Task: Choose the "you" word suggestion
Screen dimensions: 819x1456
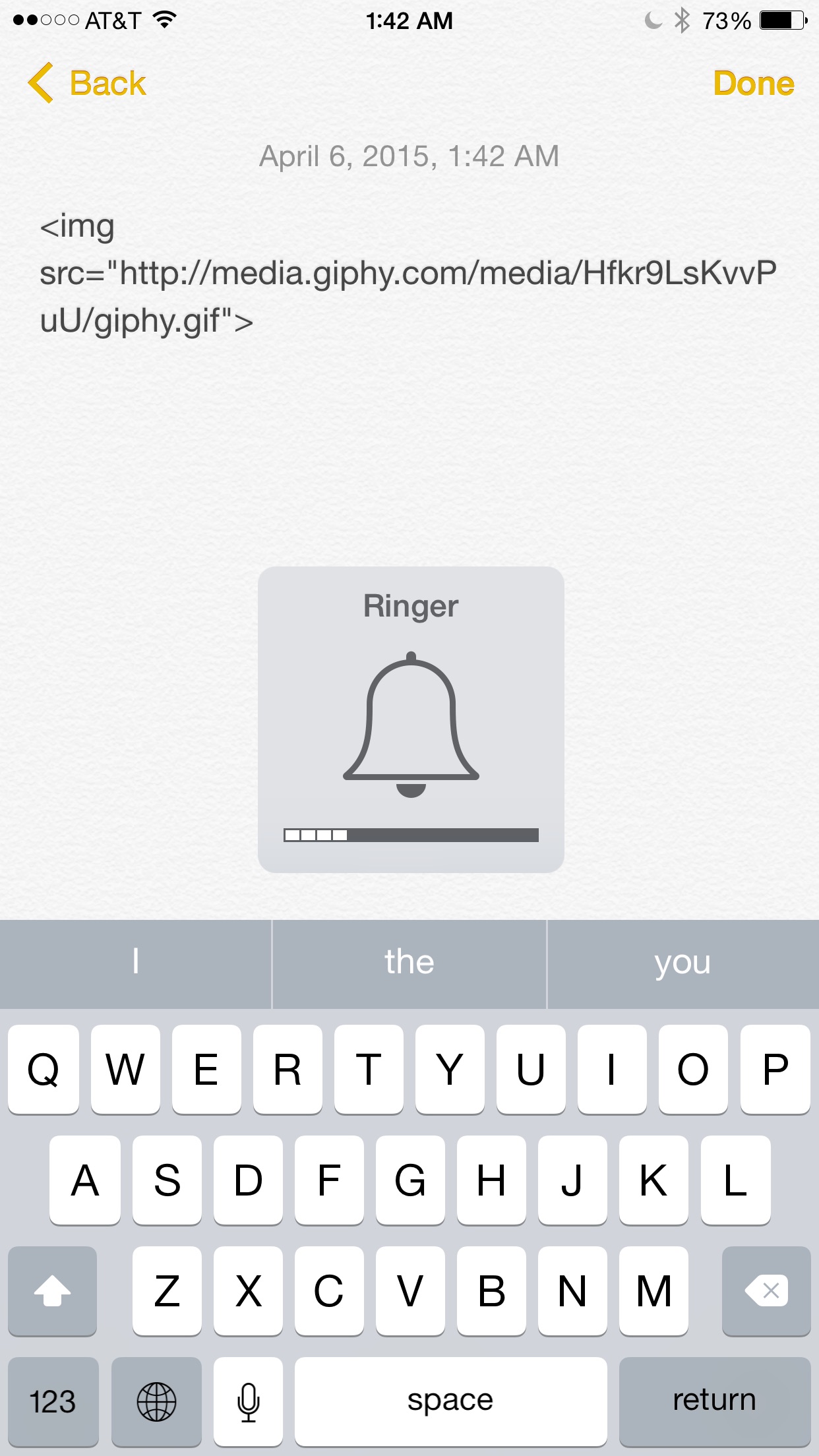Action: point(682,963)
